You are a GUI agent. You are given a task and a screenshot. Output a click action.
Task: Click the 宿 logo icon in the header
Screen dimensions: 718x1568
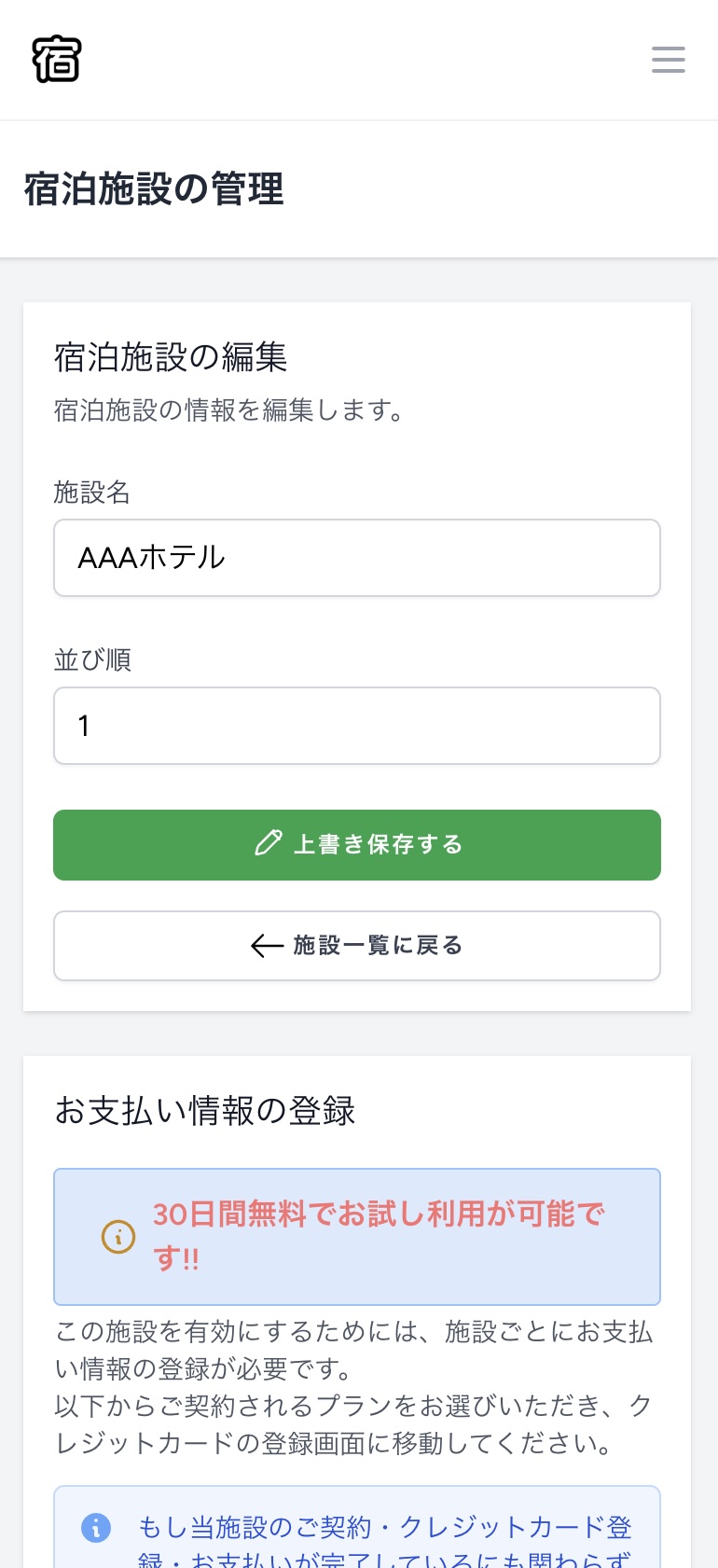pyautogui.click(x=57, y=59)
